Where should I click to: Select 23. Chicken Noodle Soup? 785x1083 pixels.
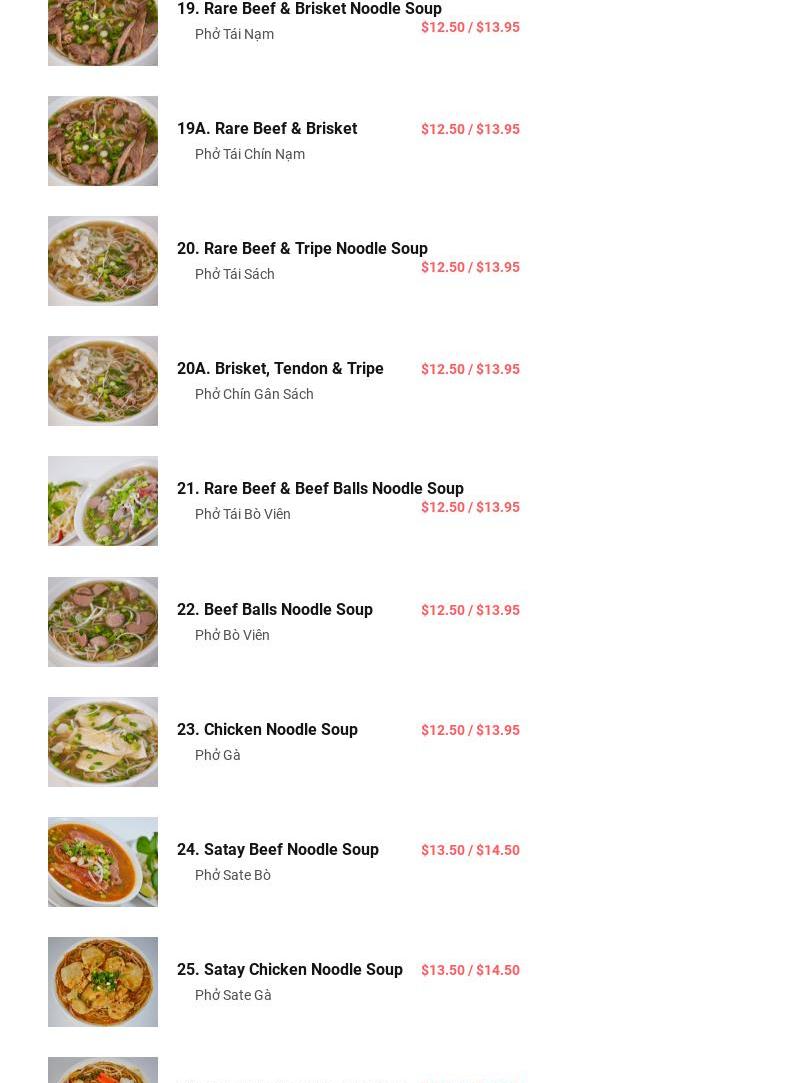pos(267,730)
